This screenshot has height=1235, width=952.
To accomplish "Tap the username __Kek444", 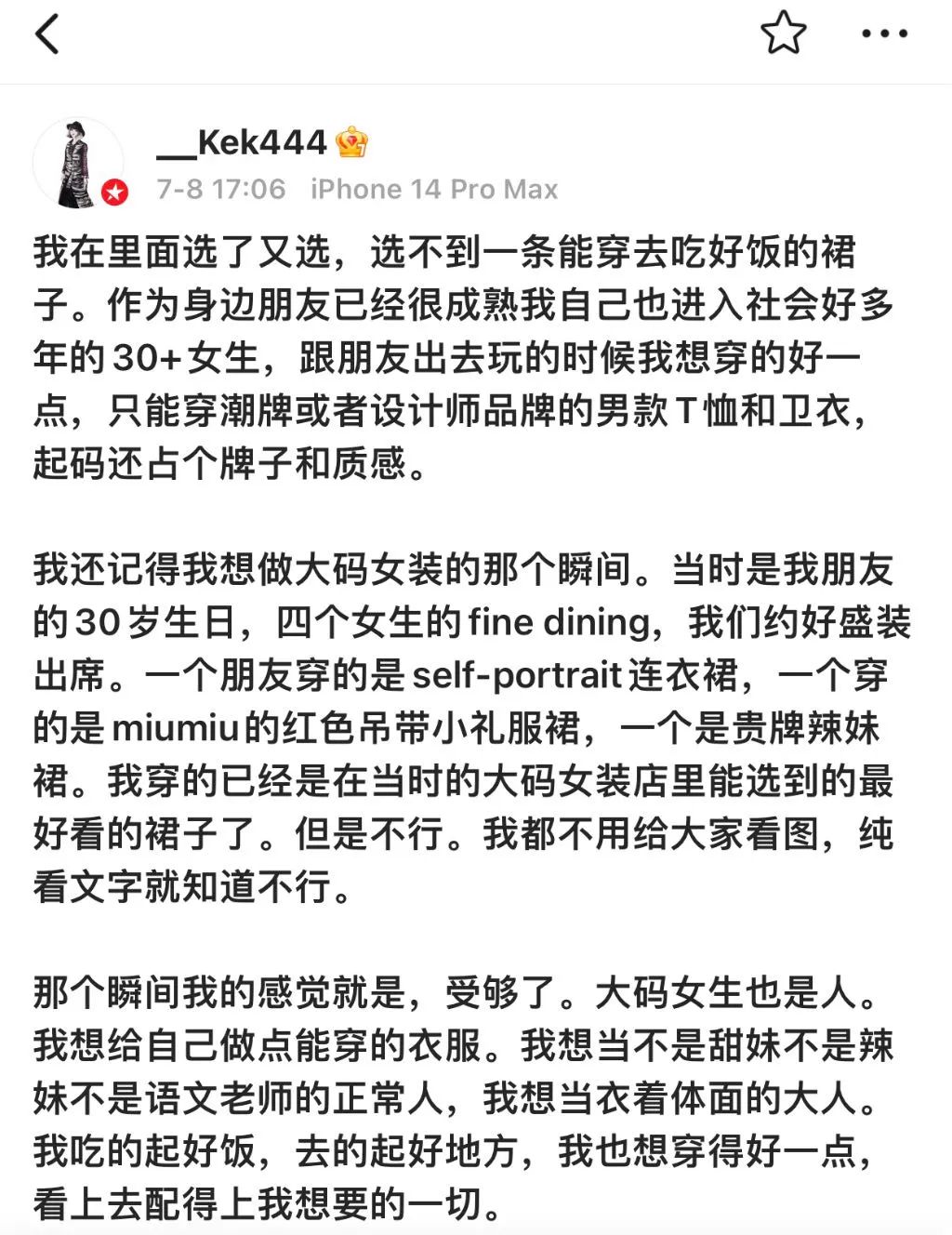I will 242,142.
